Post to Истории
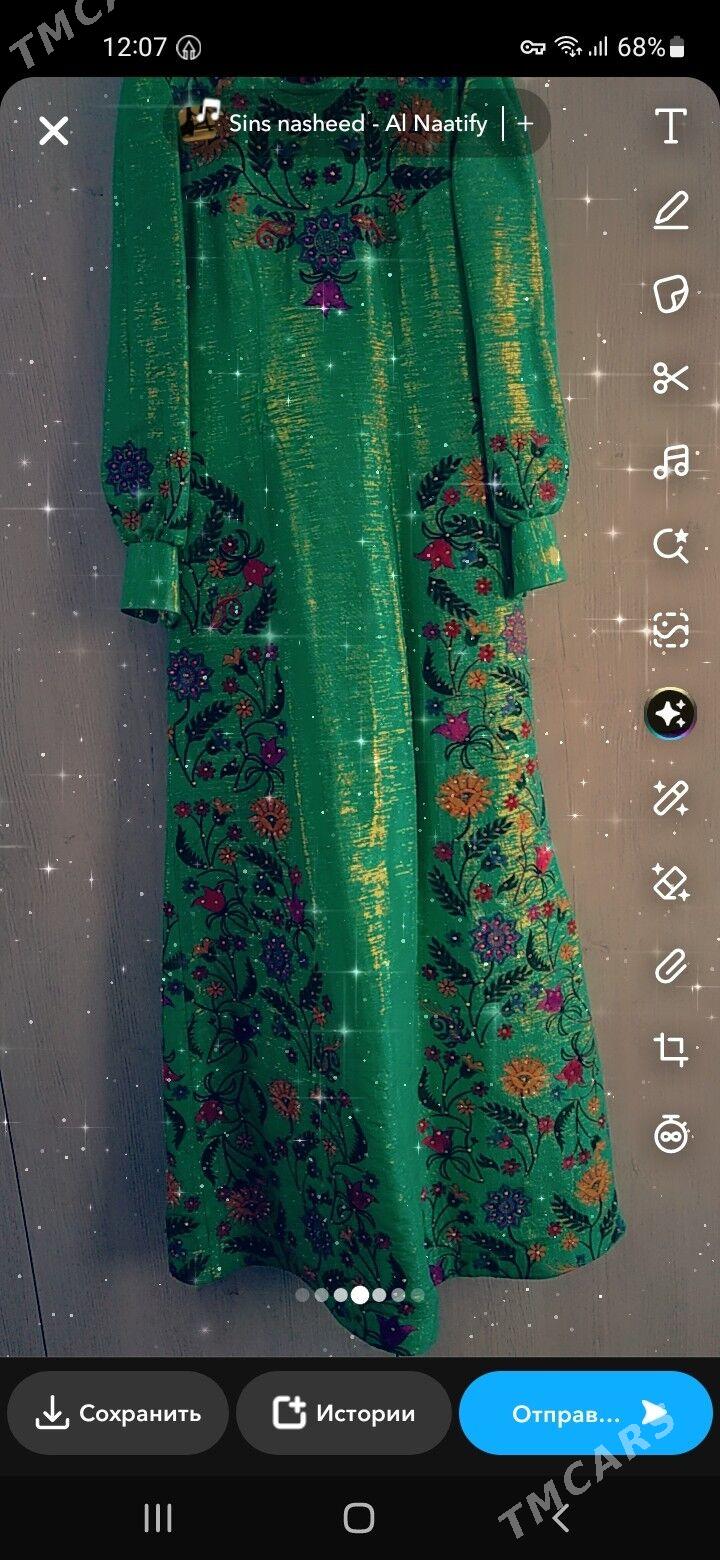The width and height of the screenshot is (720, 1560). coord(344,1413)
